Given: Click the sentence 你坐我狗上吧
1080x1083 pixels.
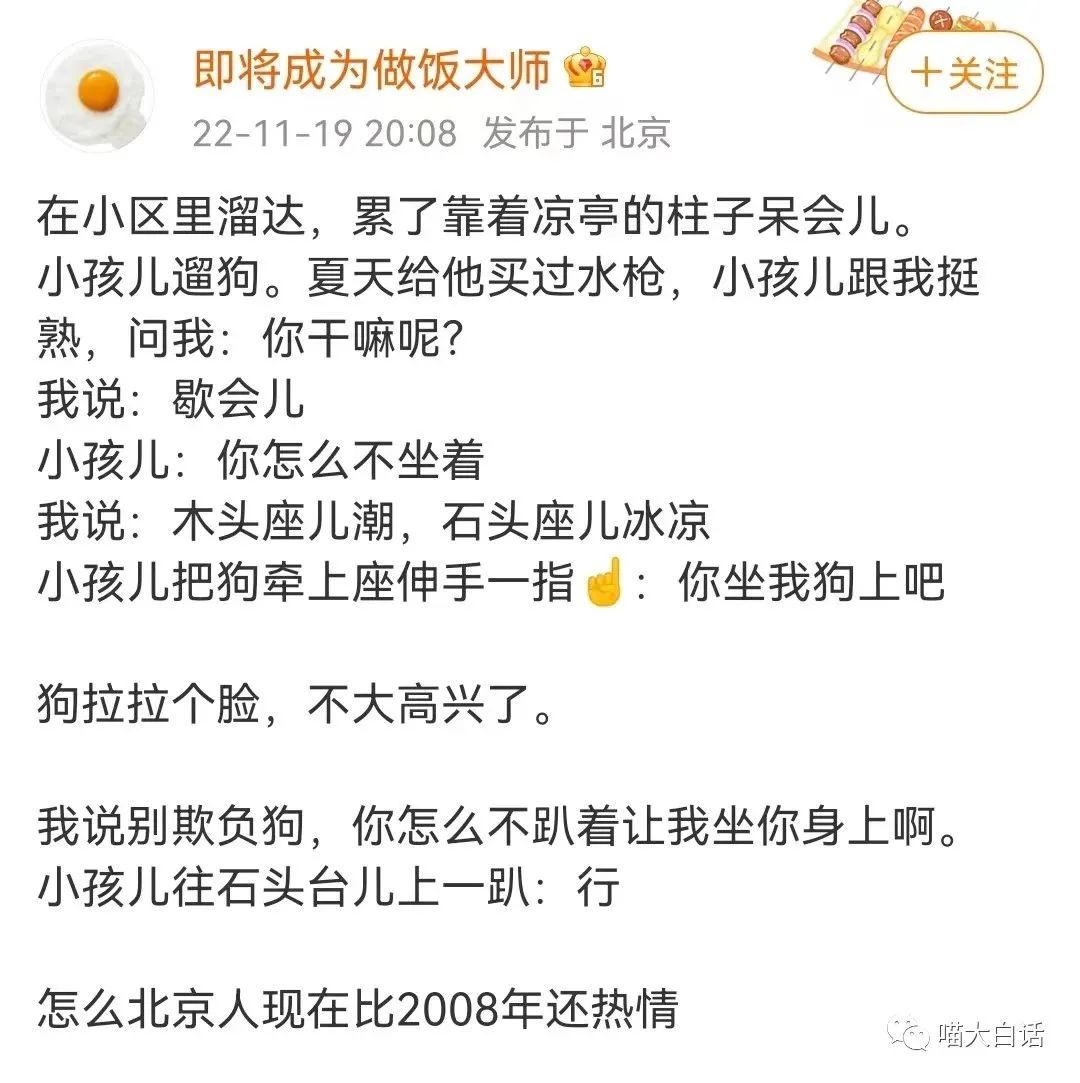Looking at the screenshot, I should coord(810,584).
